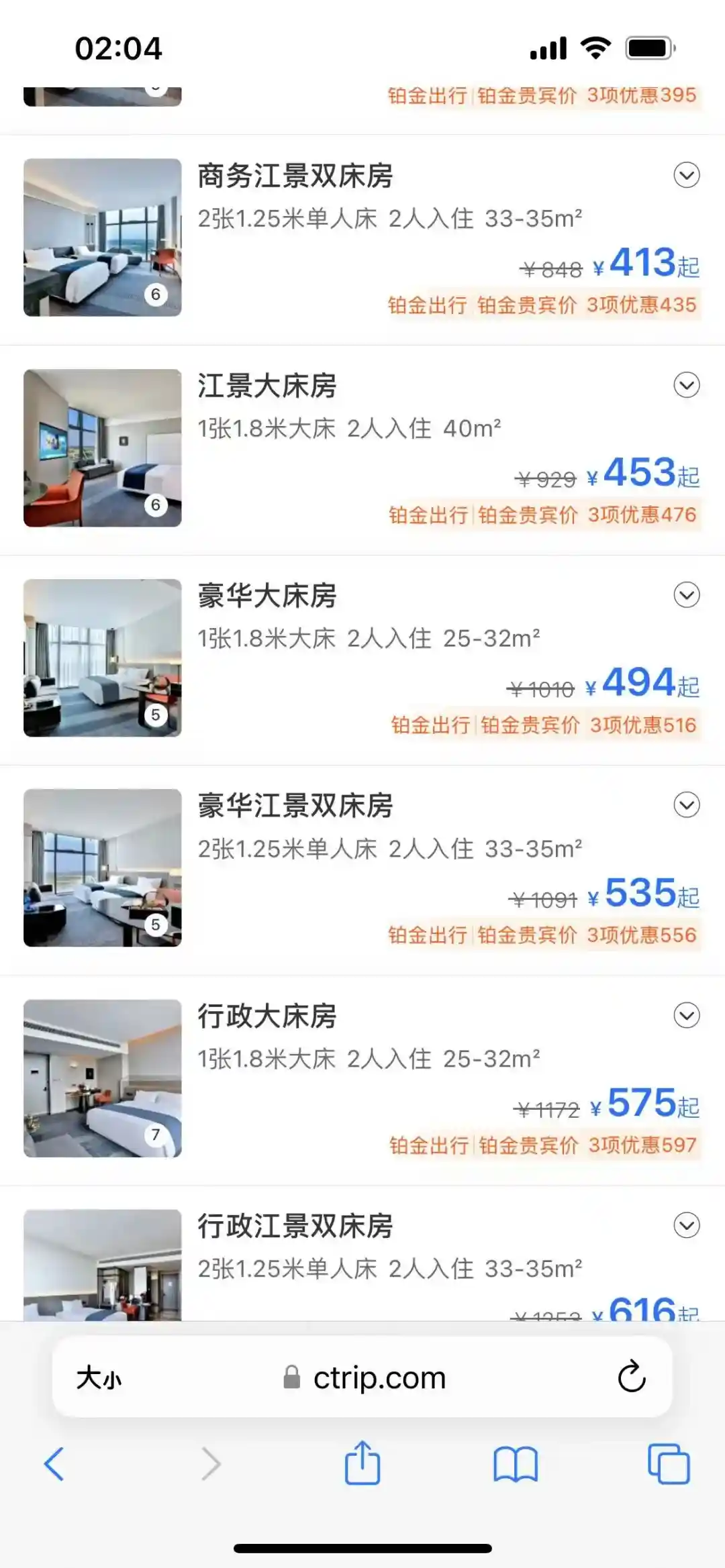Viewport: 725px width, 1568px height.
Task: Go back to the previous page
Action: pos(54,1463)
